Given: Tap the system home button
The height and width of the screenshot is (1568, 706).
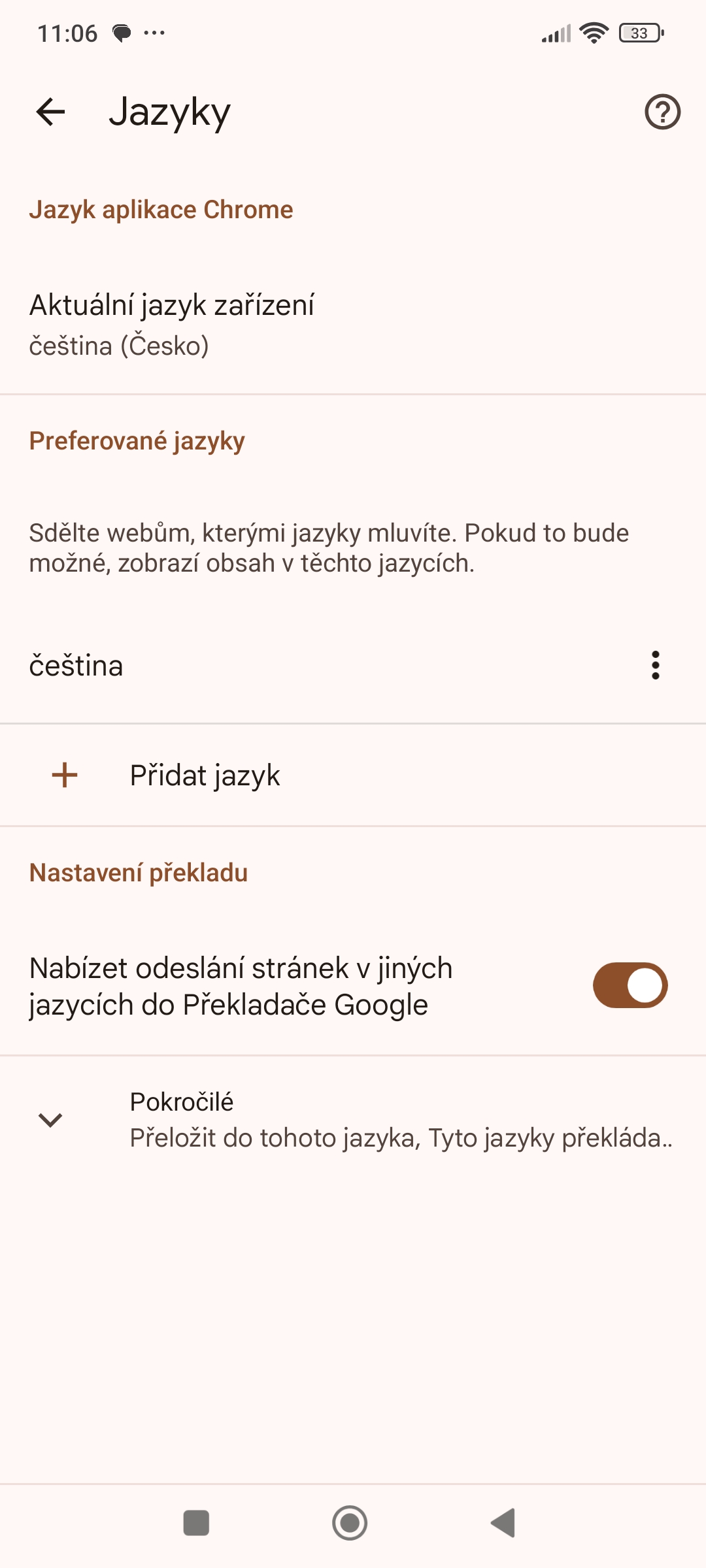Looking at the screenshot, I should coord(350,1523).
